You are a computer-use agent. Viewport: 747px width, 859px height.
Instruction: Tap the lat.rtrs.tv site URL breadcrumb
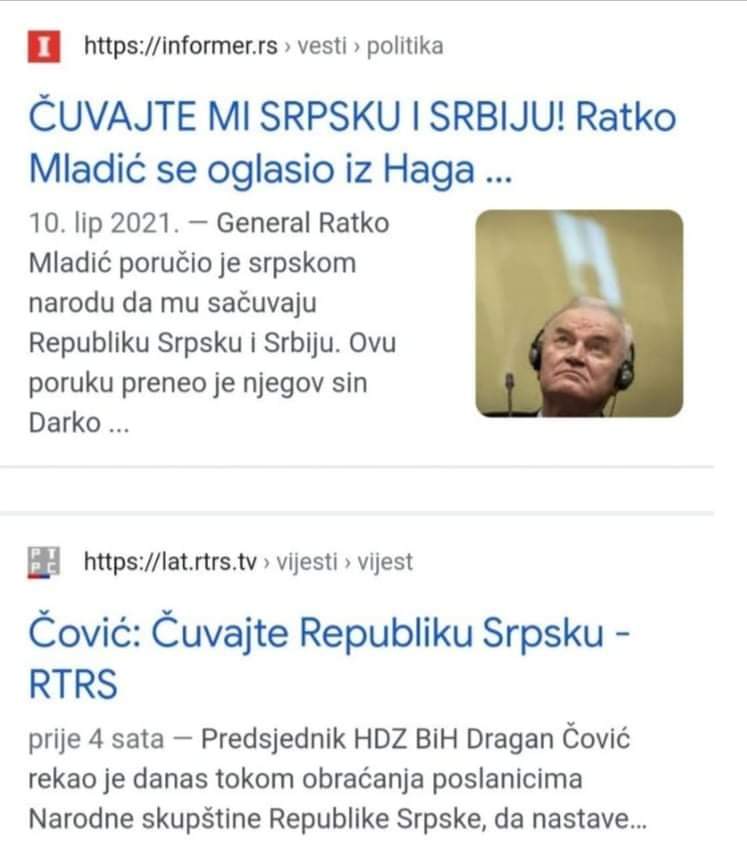[x=247, y=562]
